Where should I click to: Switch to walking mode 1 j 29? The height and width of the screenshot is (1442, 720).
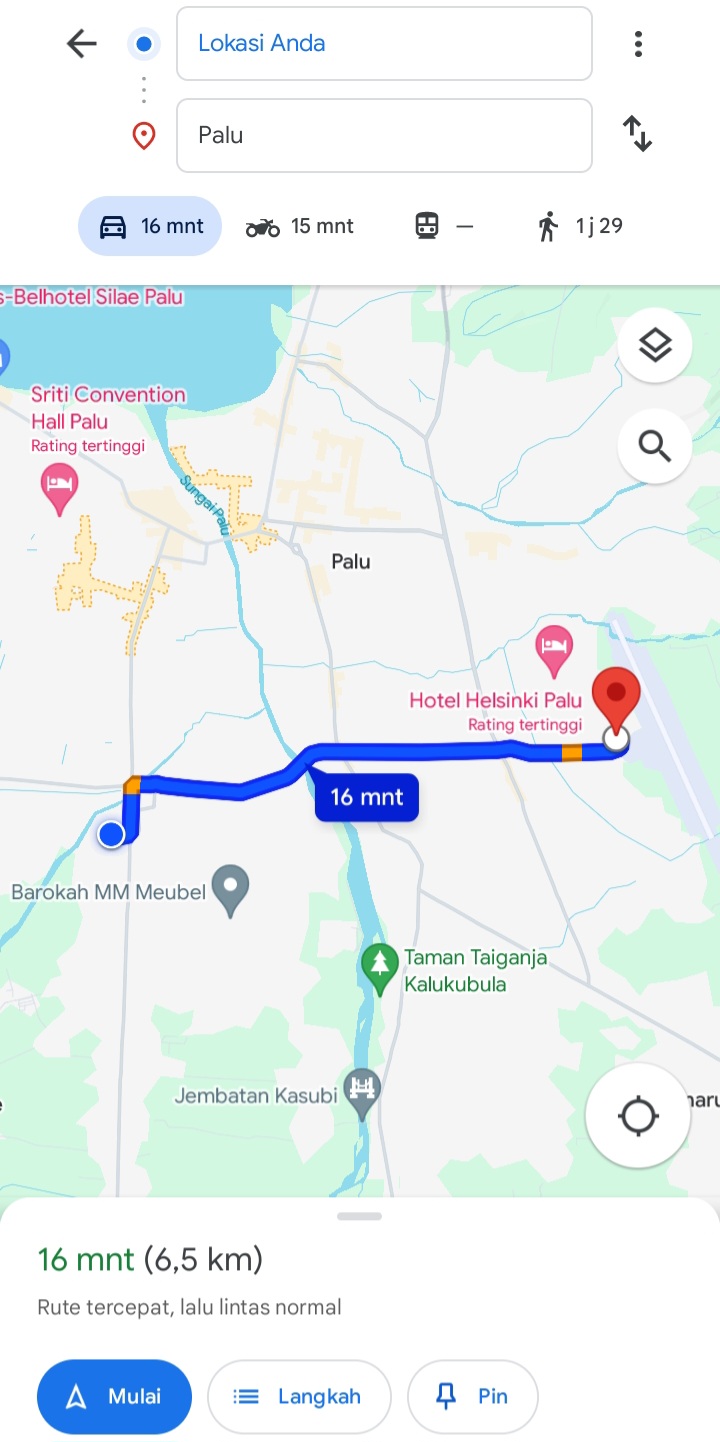(579, 226)
